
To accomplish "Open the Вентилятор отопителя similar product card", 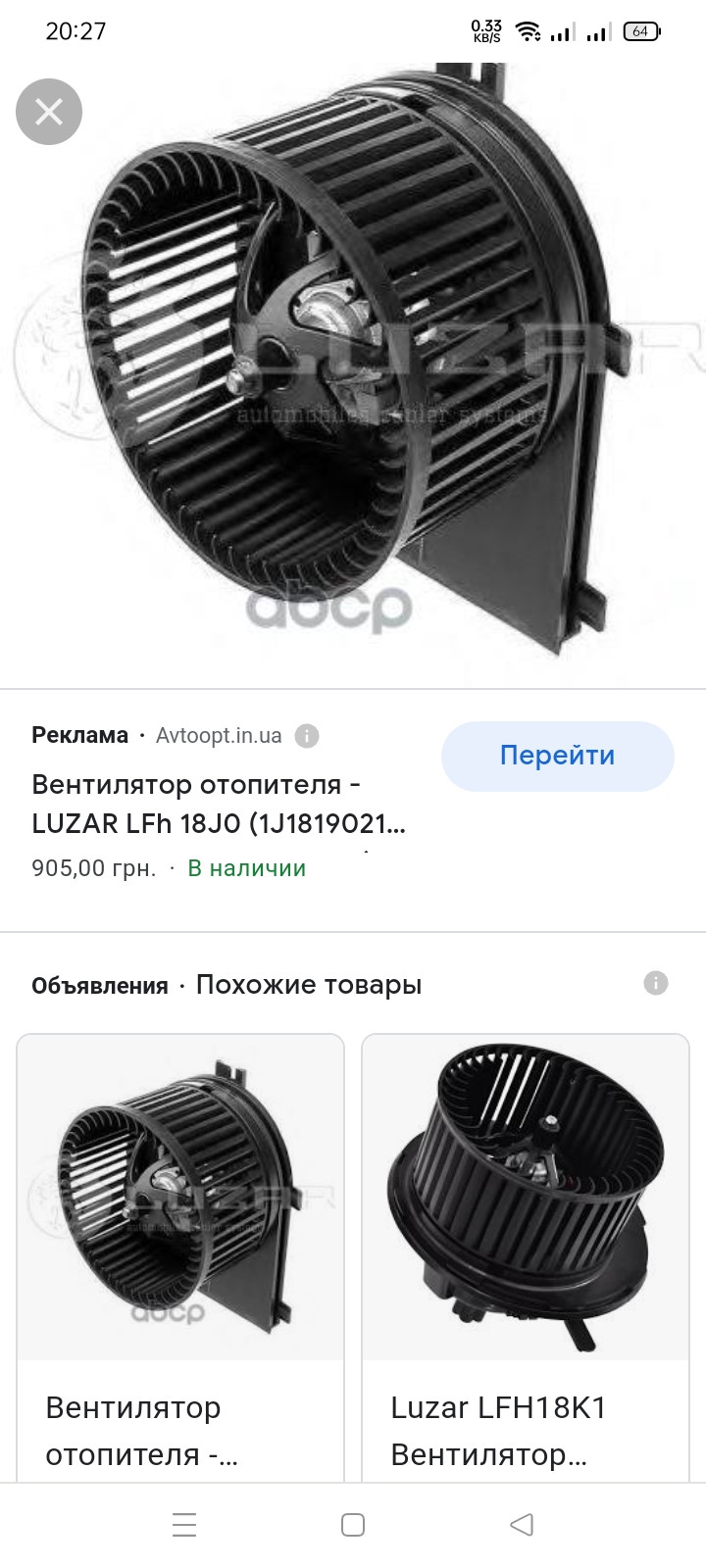I will click(180, 1254).
